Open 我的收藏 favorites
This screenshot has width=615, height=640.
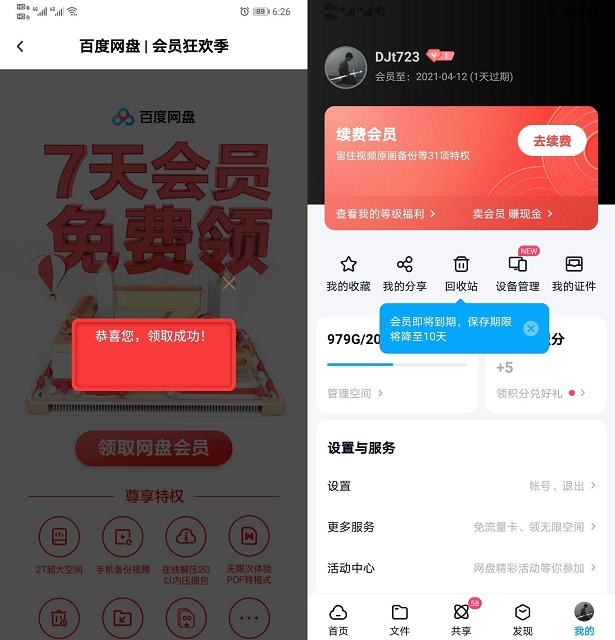tap(348, 273)
